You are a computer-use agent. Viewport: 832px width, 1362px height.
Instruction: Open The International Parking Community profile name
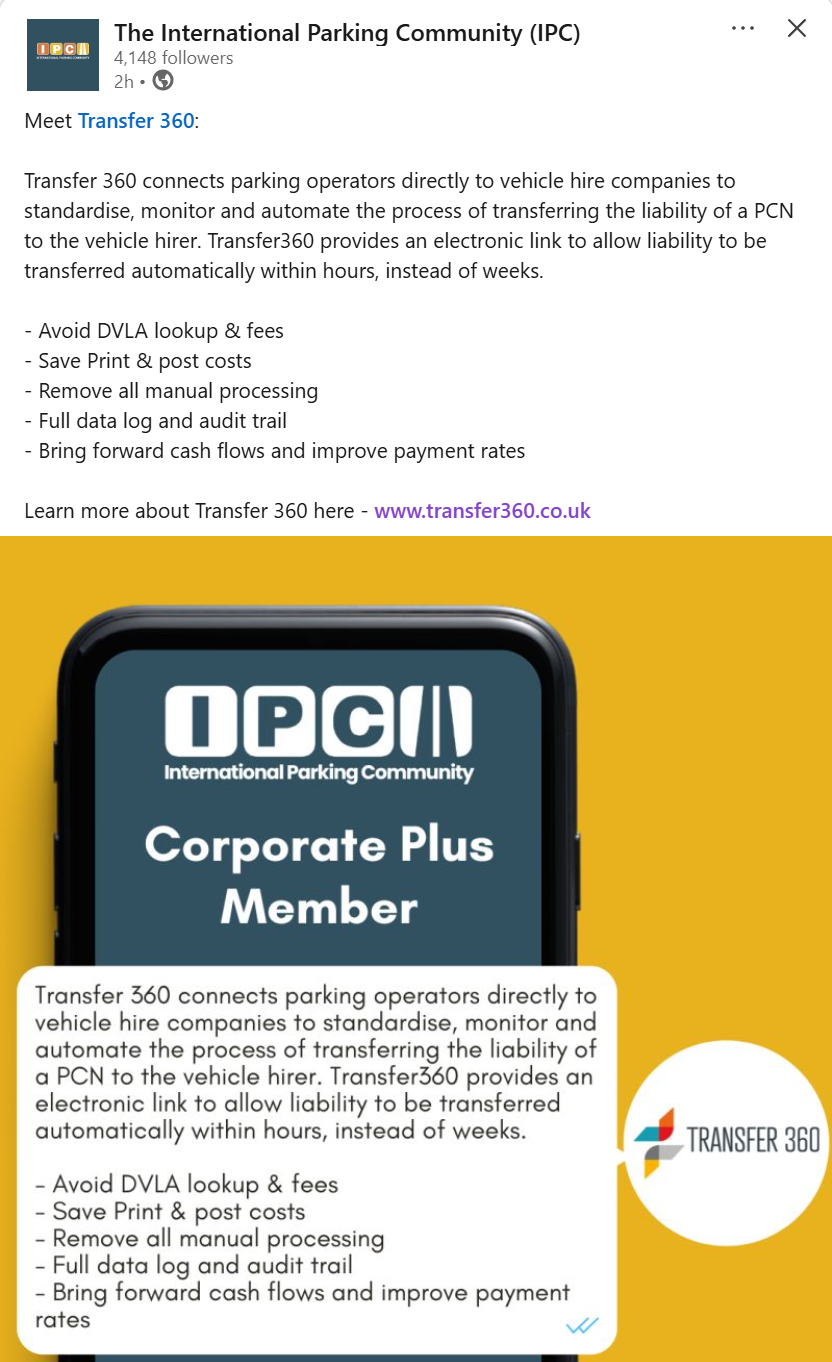(x=347, y=32)
